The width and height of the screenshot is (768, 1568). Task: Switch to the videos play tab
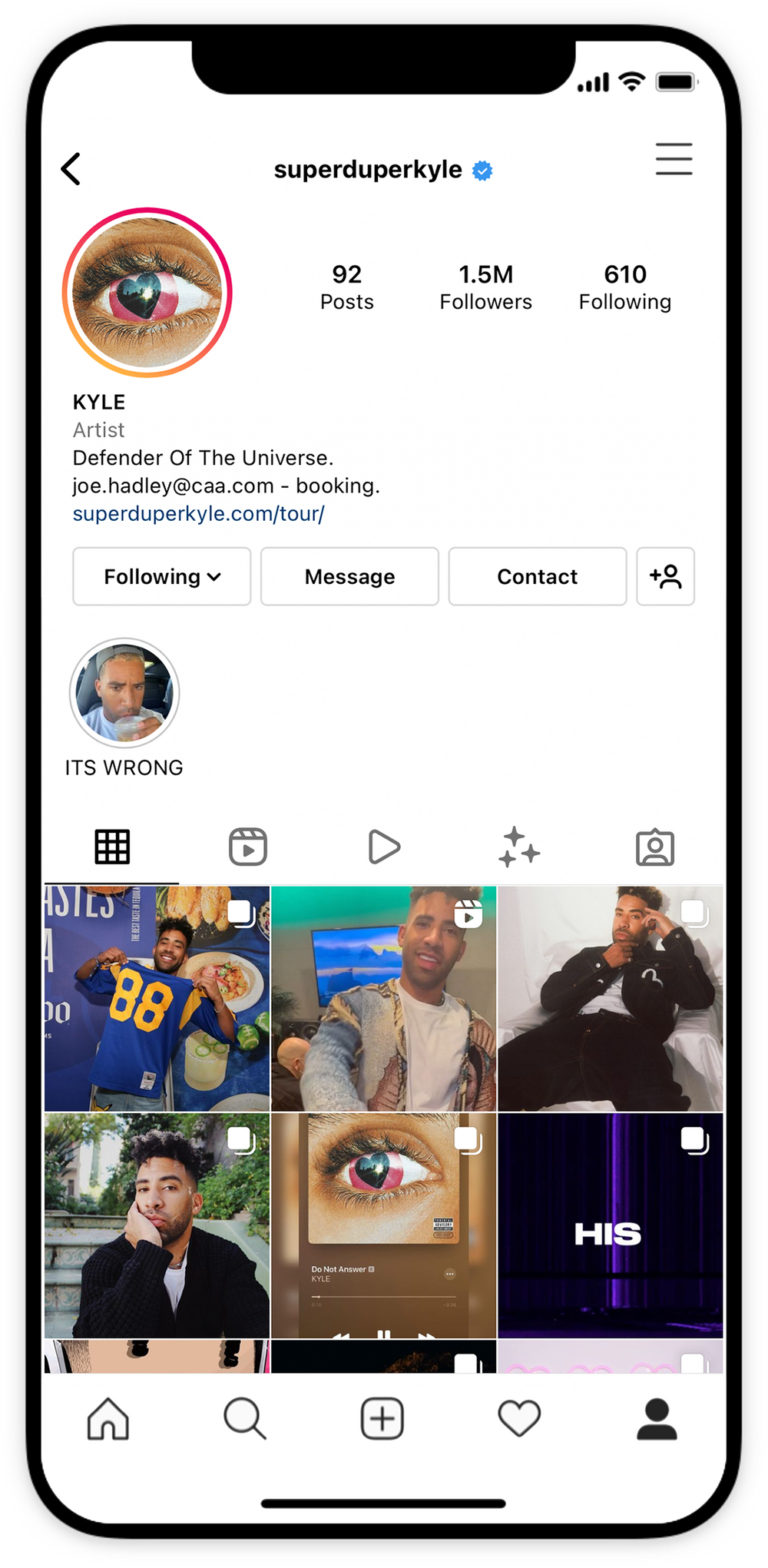click(x=384, y=847)
